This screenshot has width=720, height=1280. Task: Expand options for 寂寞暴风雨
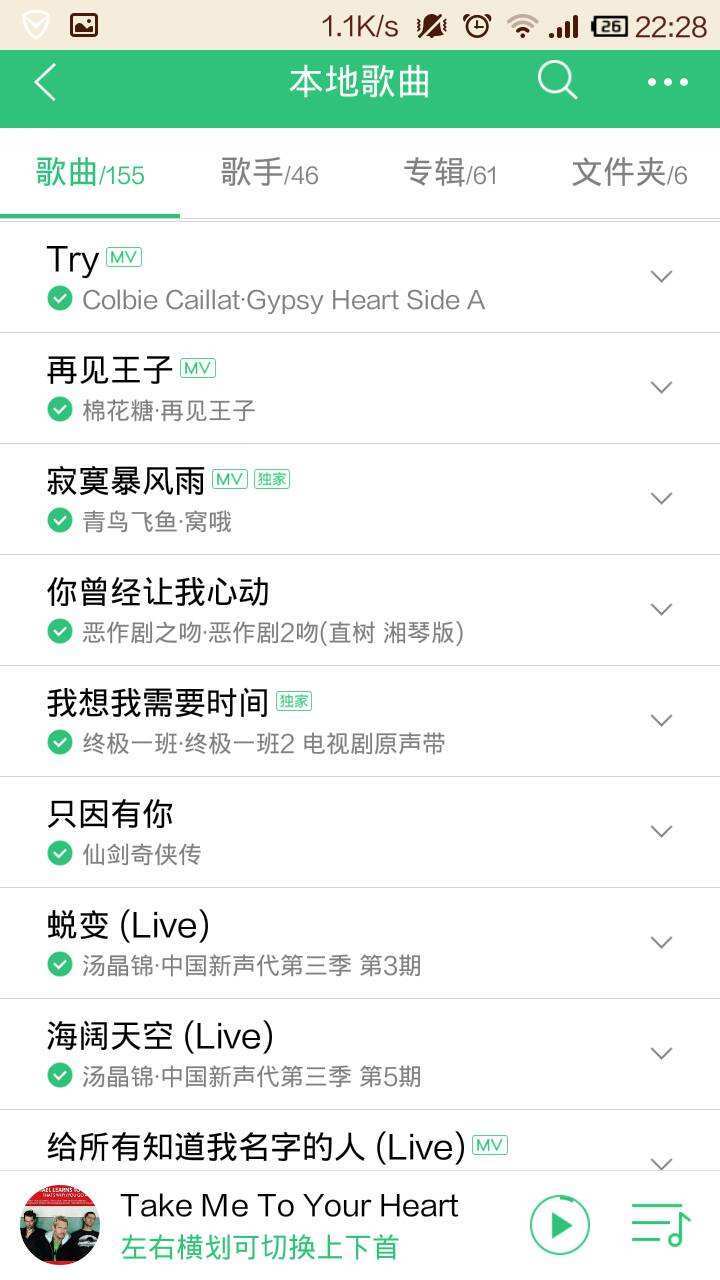tap(661, 498)
